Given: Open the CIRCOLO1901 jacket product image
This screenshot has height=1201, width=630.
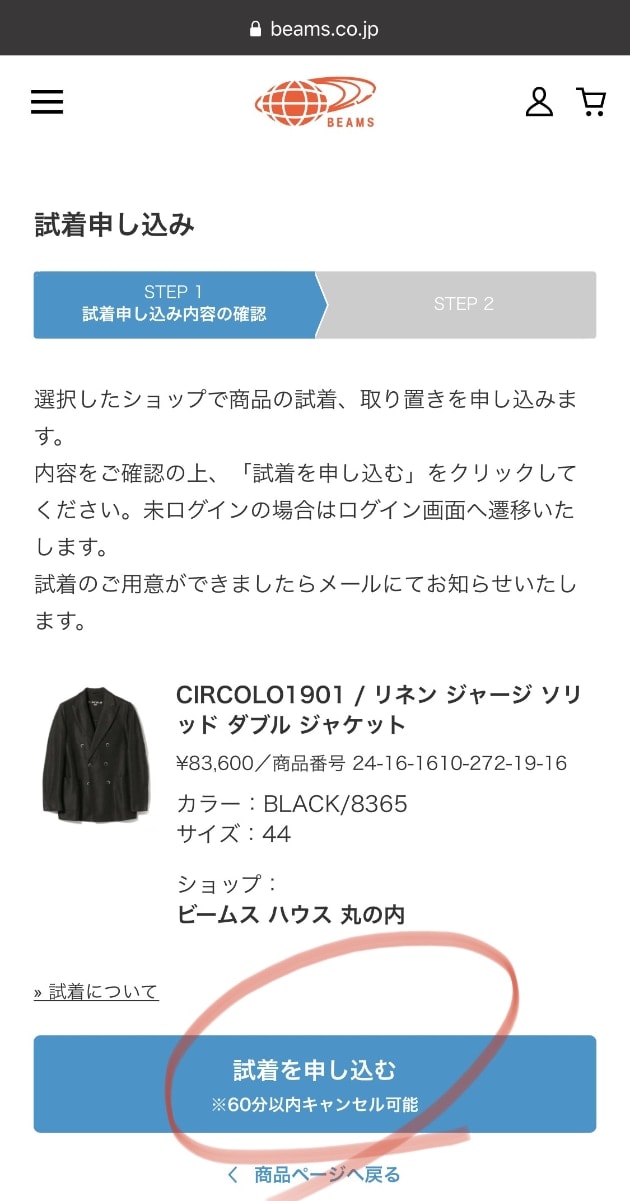Looking at the screenshot, I should click(x=96, y=754).
